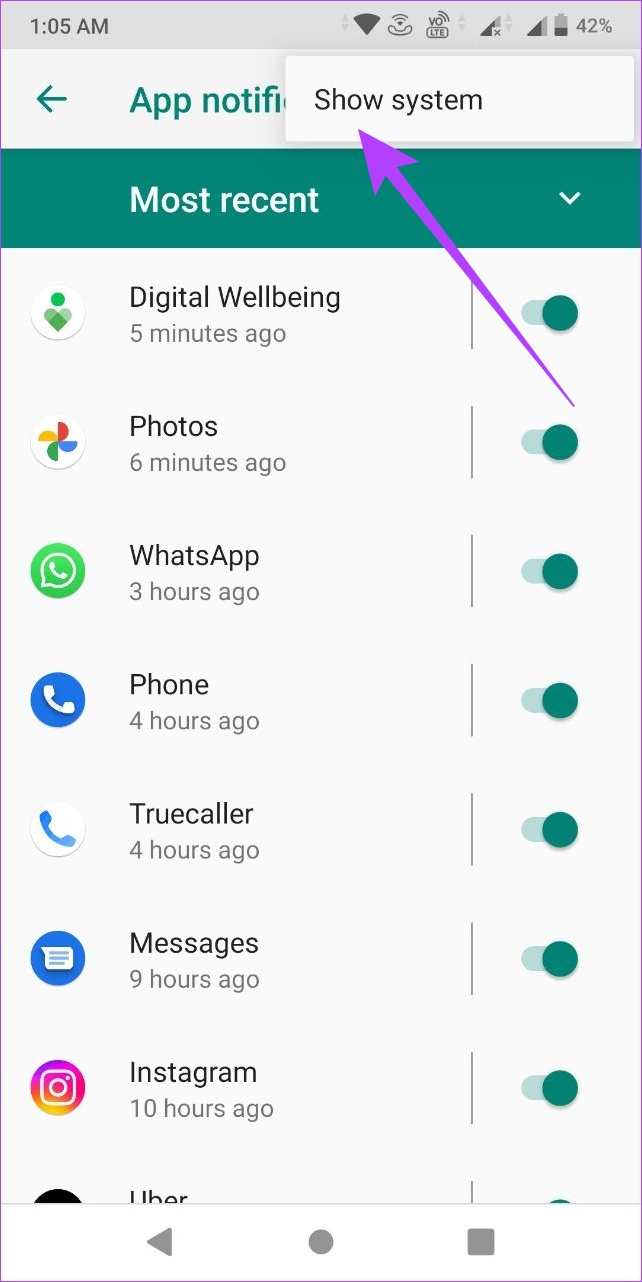642x1282 pixels.
Task: Expand the Most recent sort dropdown
Action: click(x=569, y=198)
